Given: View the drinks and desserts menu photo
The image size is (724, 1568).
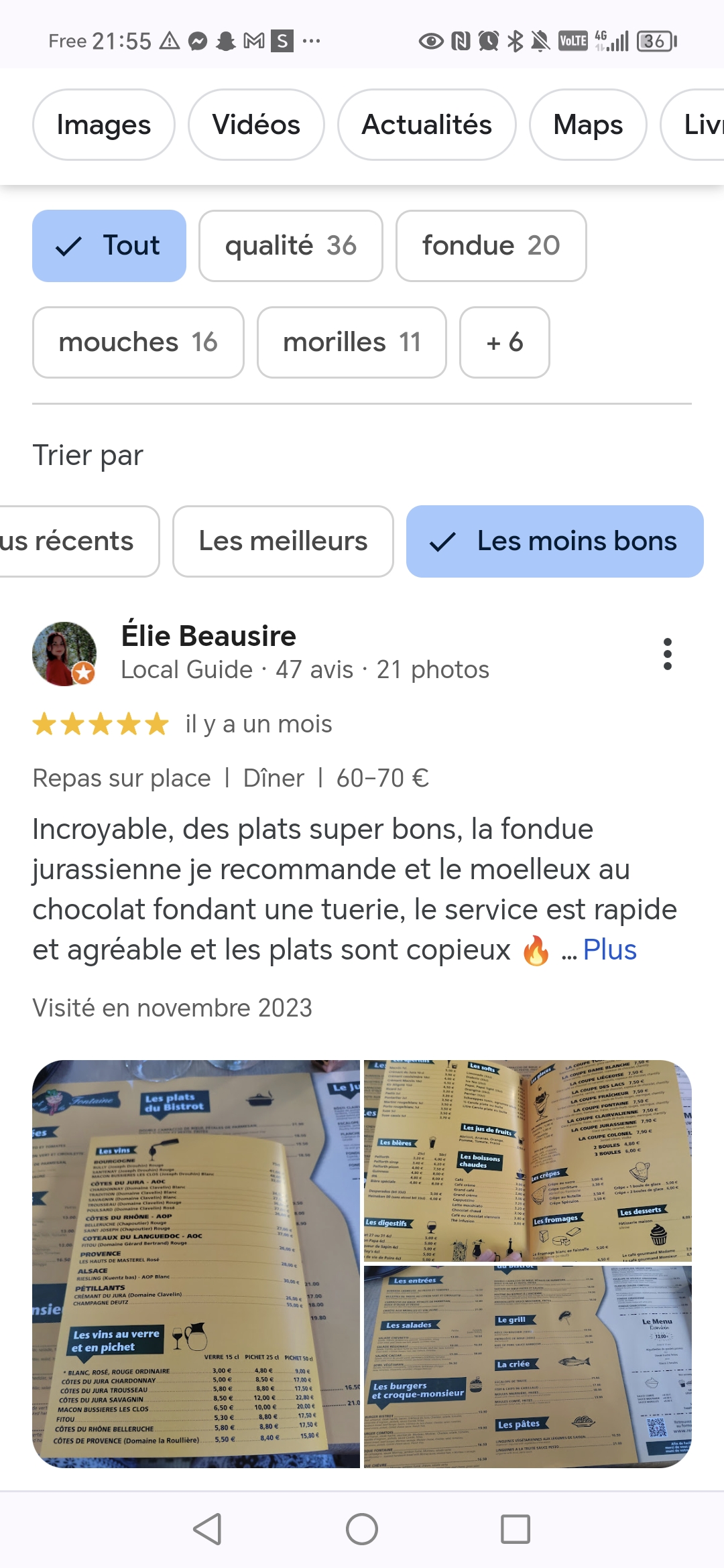Looking at the screenshot, I should pyautogui.click(x=527, y=1161).
